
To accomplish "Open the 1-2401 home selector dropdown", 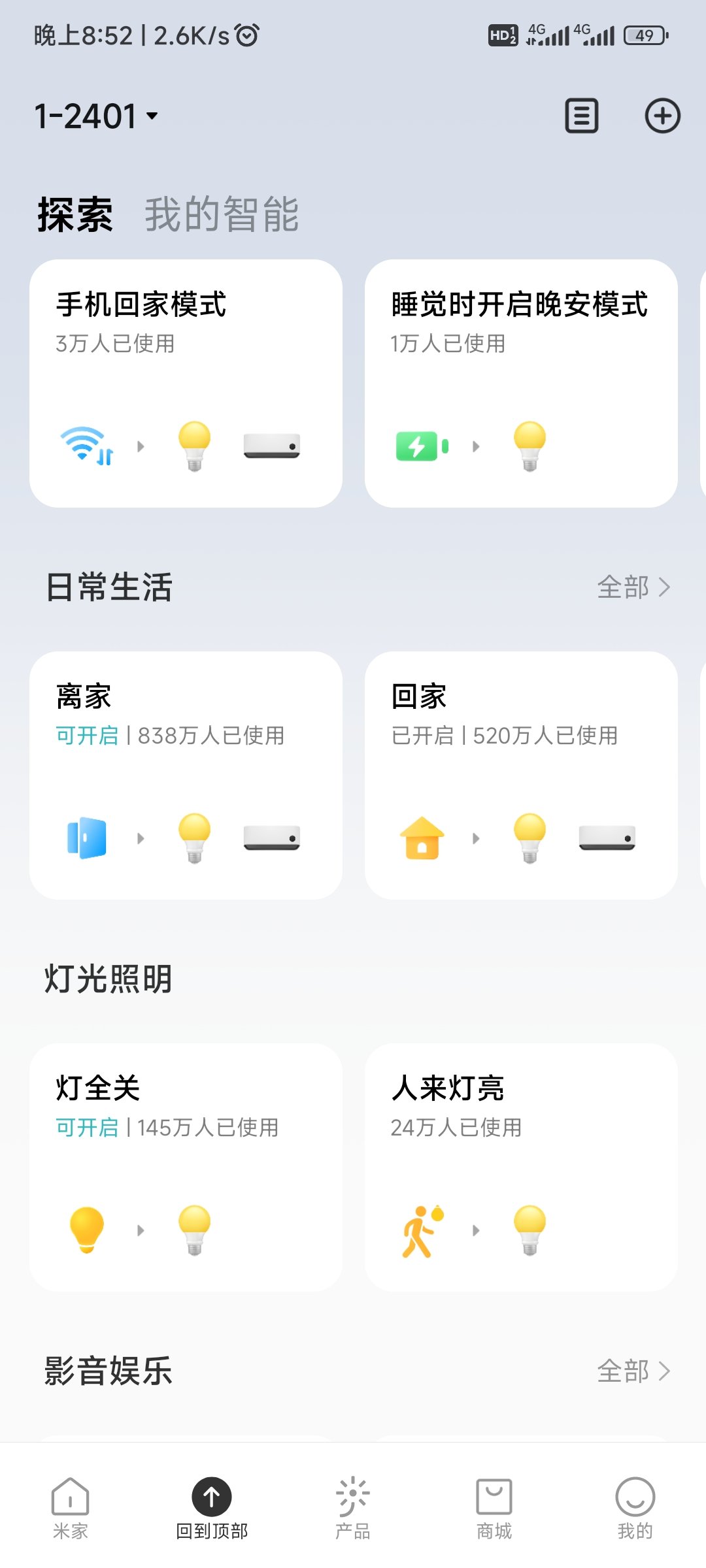I will tap(97, 116).
